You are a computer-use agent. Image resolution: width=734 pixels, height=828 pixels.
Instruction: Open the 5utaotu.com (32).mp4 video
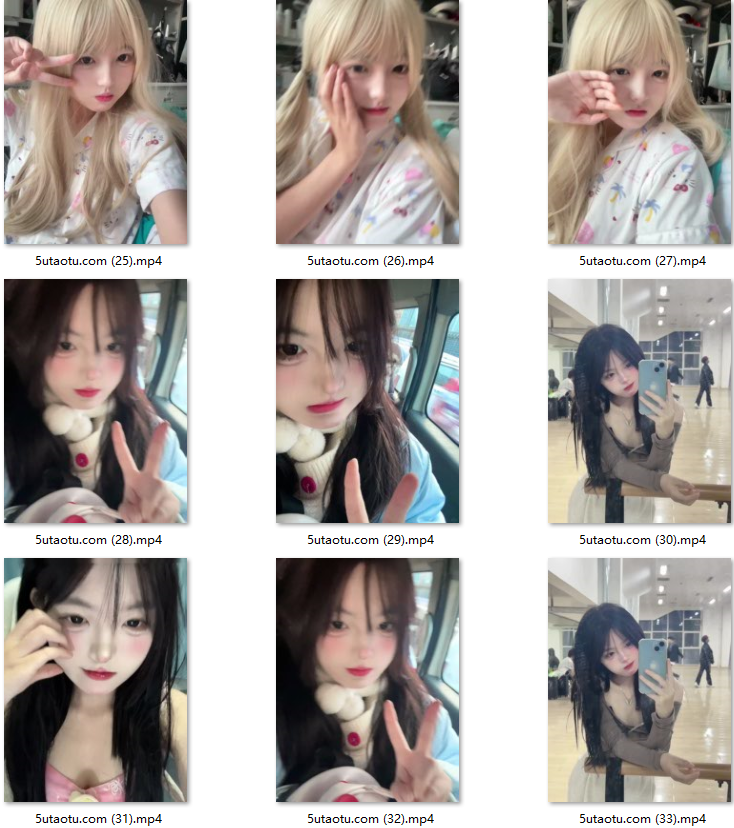367,680
